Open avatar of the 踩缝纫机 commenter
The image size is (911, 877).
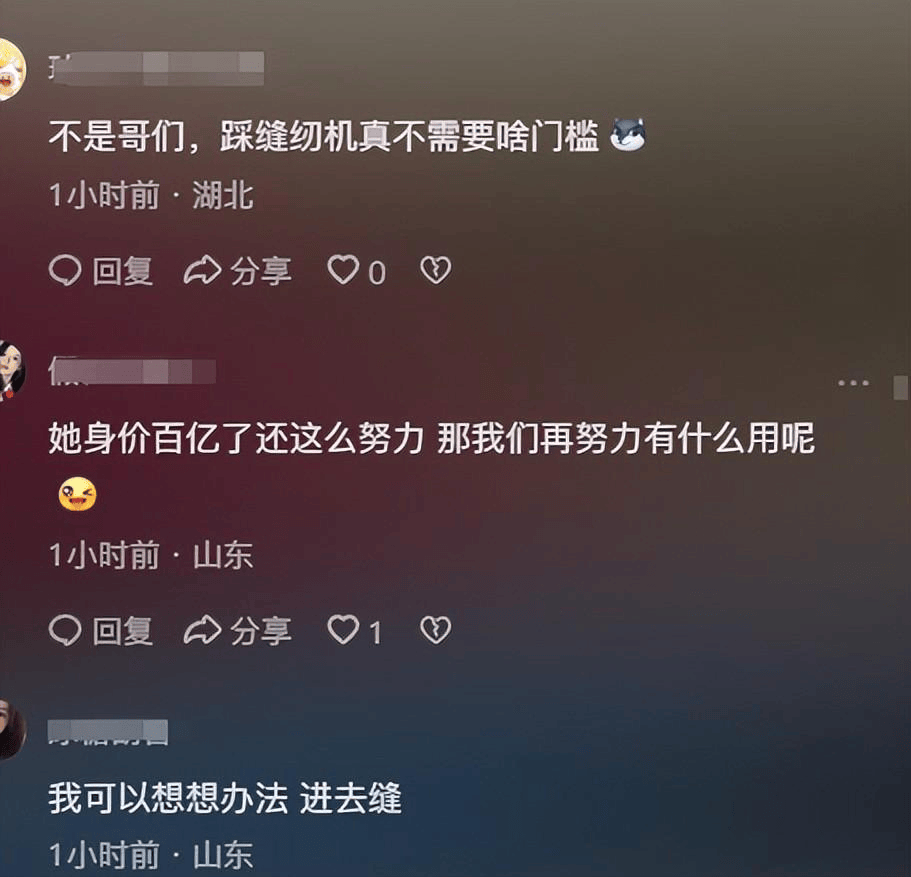point(10,70)
